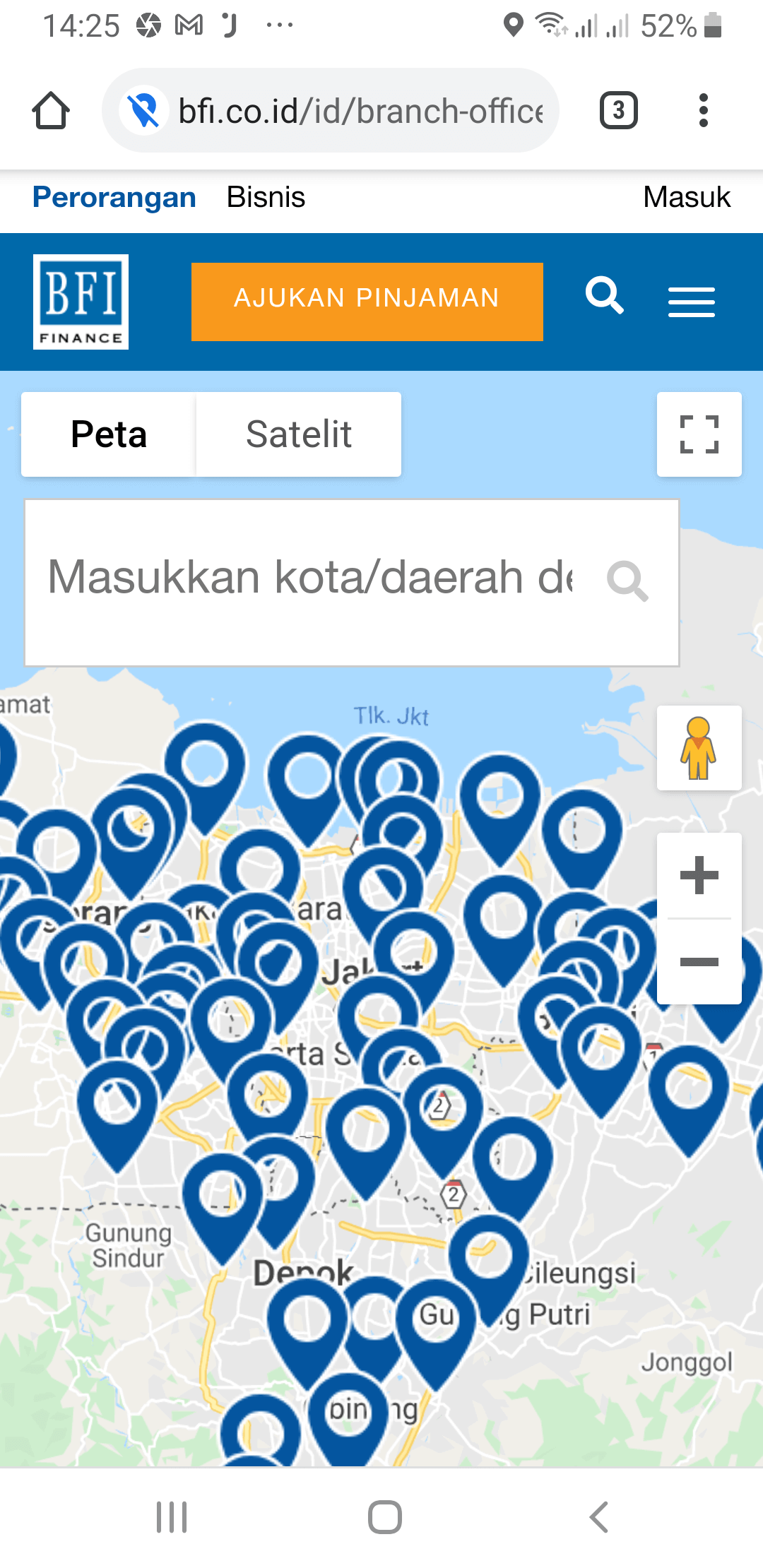Screen dimensions: 763x1568
Task: Zoom in using the plus icon
Action: pyautogui.click(x=699, y=874)
